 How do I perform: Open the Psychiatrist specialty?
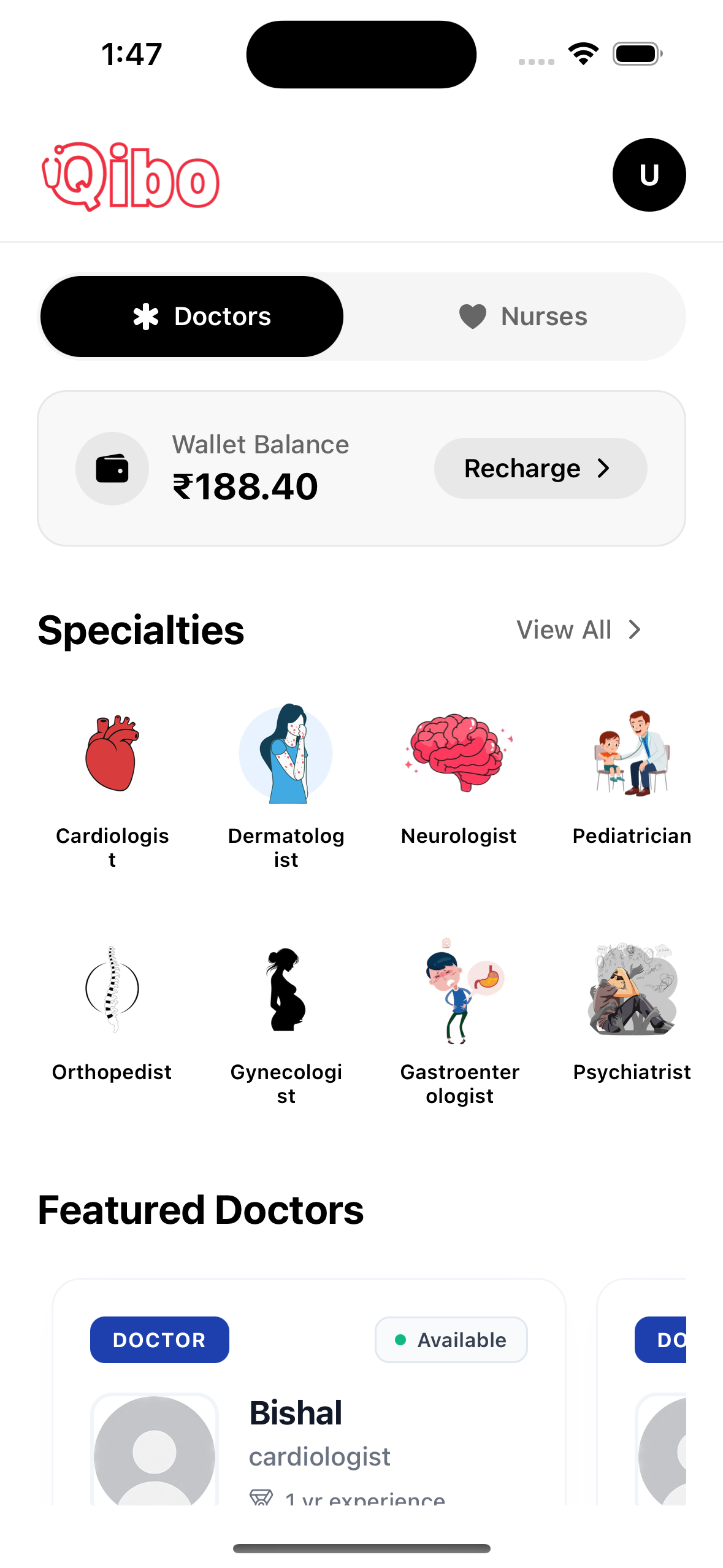(632, 1012)
